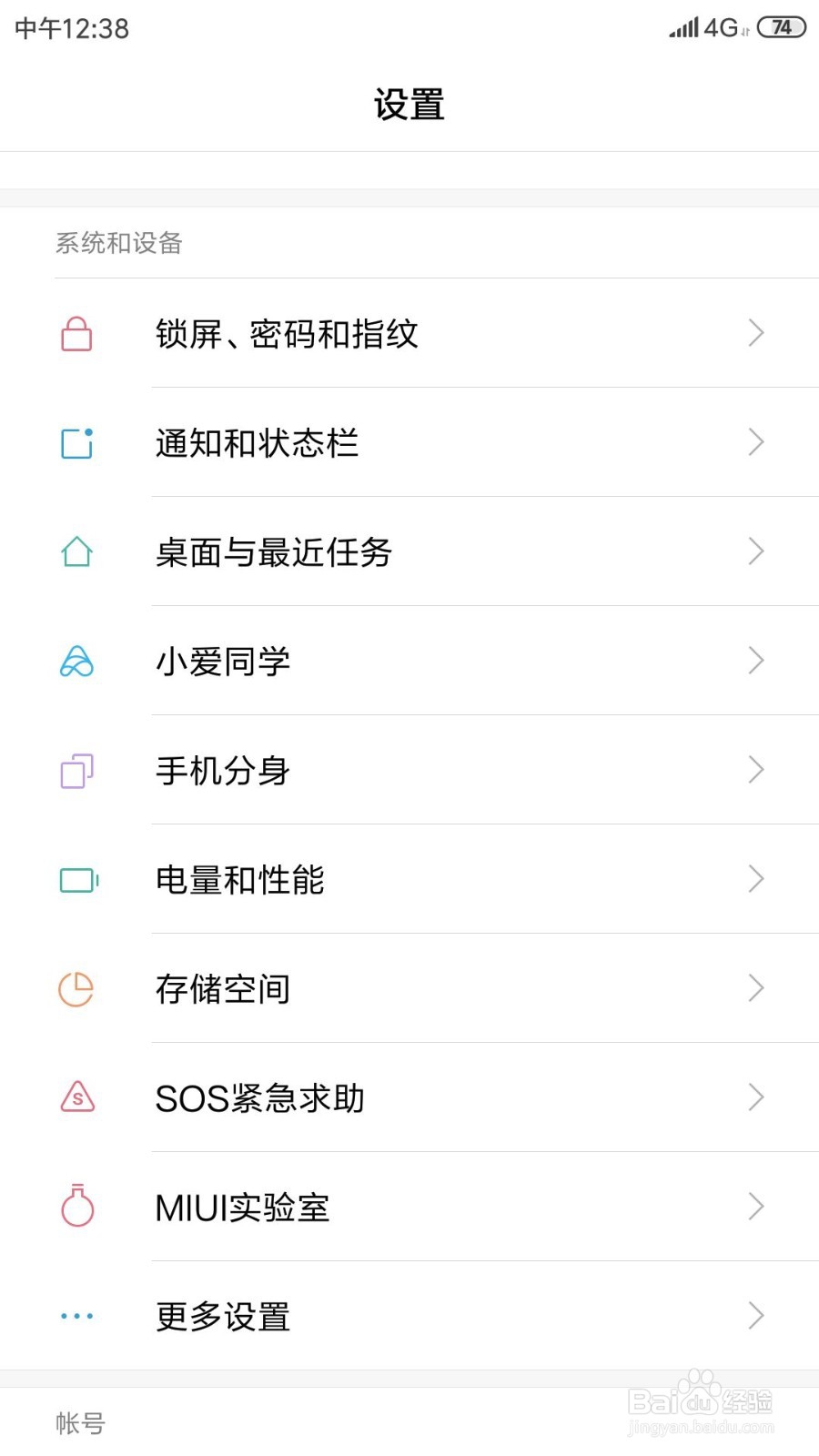Click the 手机分身 dual-apps icon
819x1456 pixels.
pyautogui.click(x=76, y=770)
